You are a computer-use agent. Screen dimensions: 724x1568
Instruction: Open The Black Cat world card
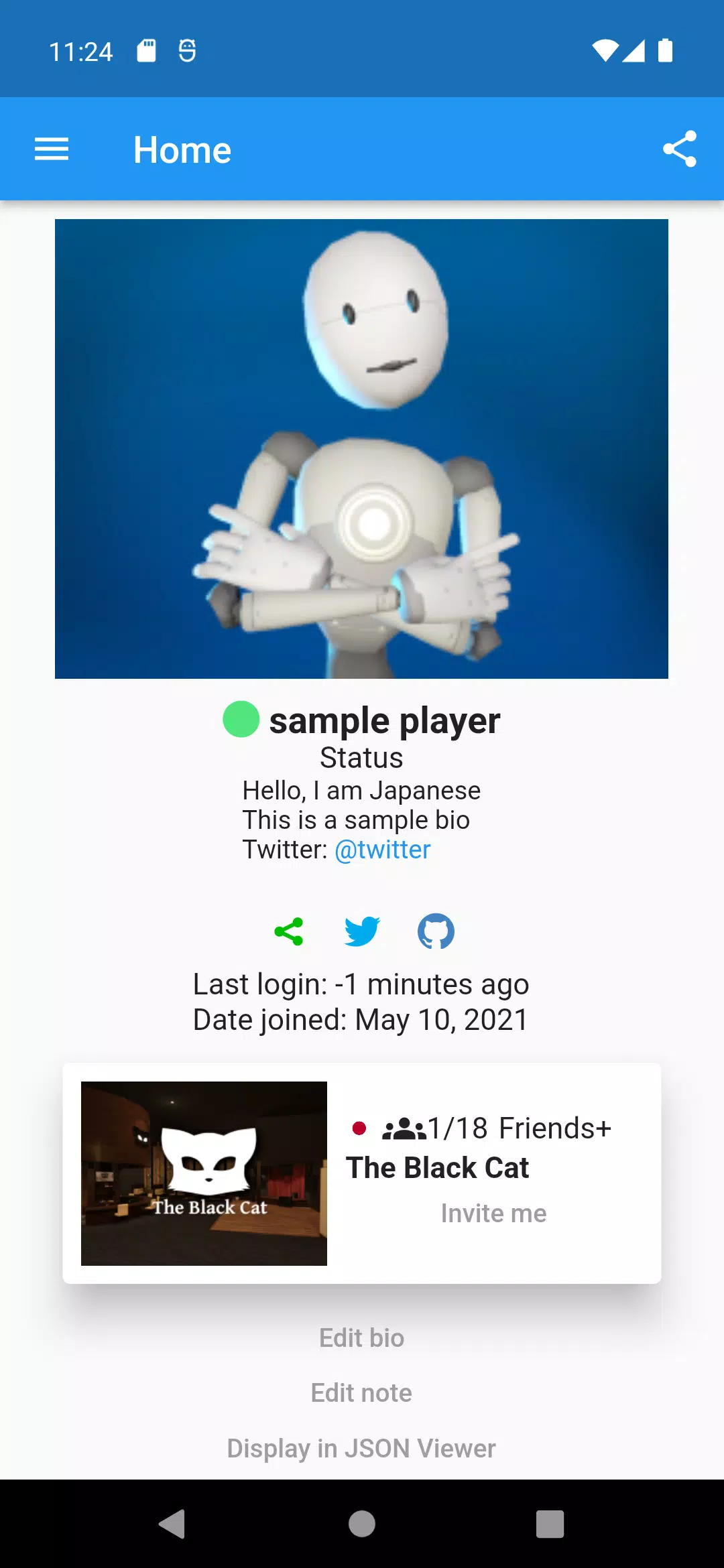coord(362,1173)
